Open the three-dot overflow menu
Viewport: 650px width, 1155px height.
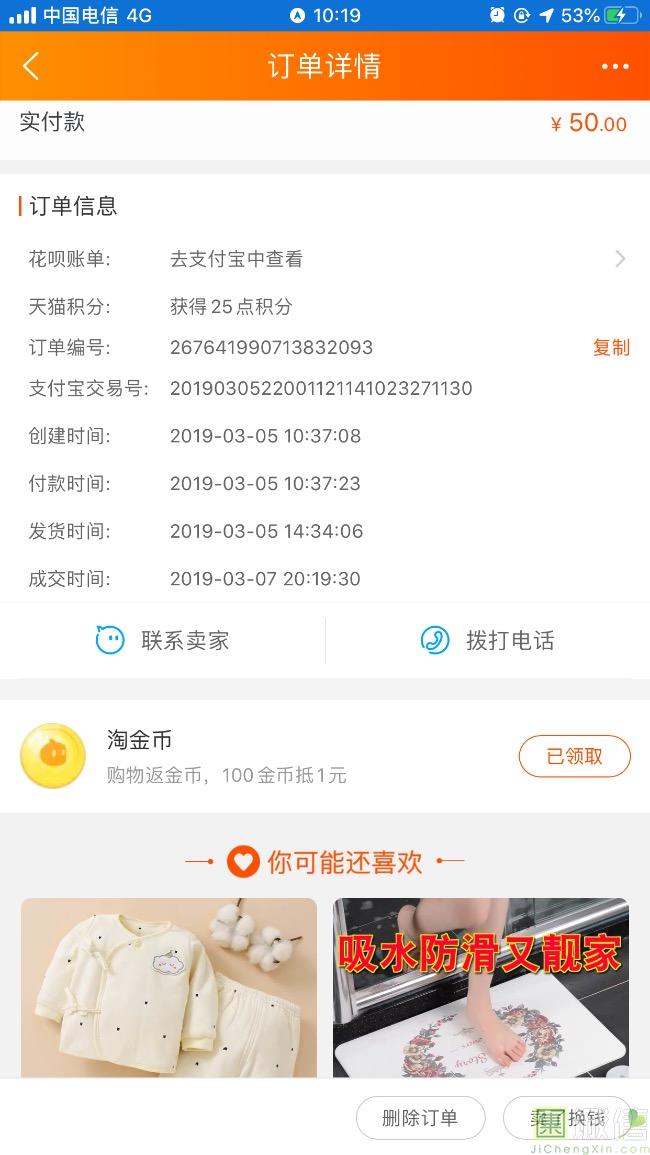tap(615, 67)
